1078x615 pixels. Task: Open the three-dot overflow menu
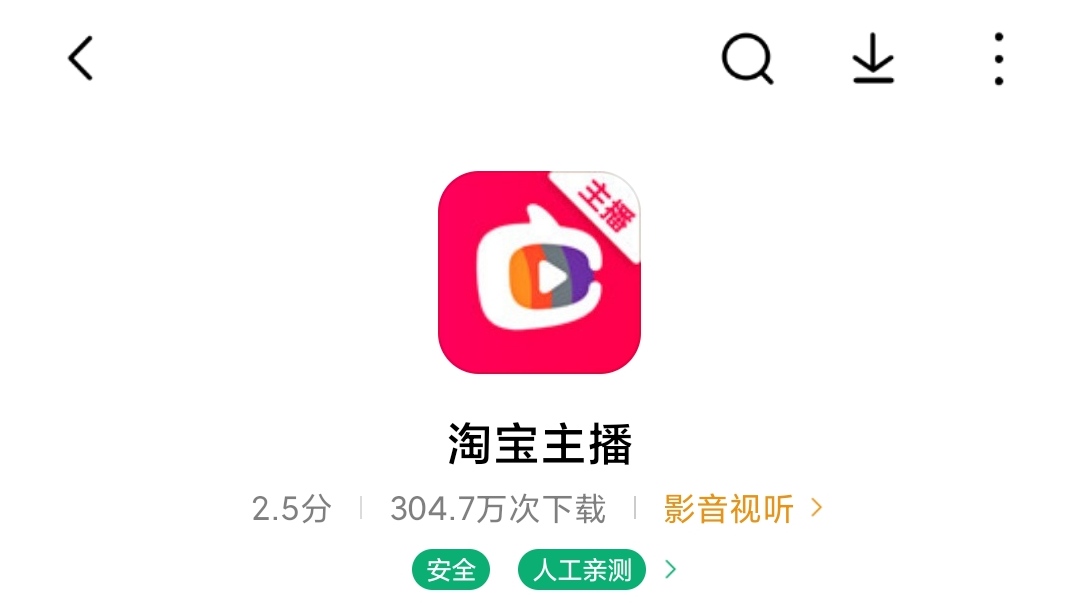tap(998, 58)
